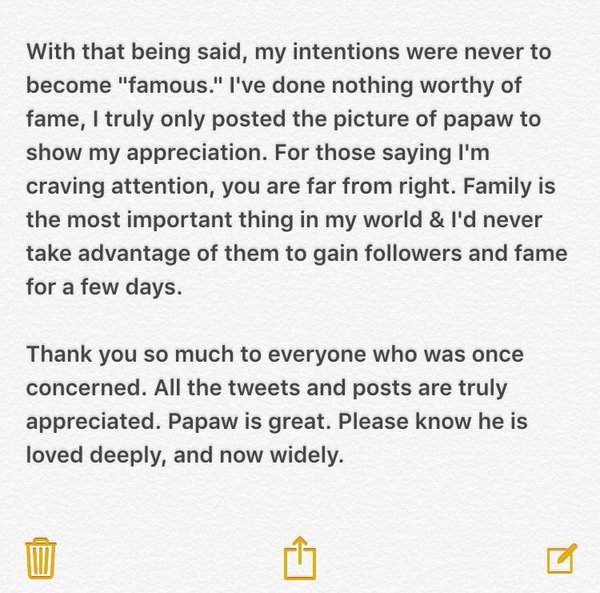The image size is (600, 593).
Task: Share the note
Action: [x=299, y=557]
